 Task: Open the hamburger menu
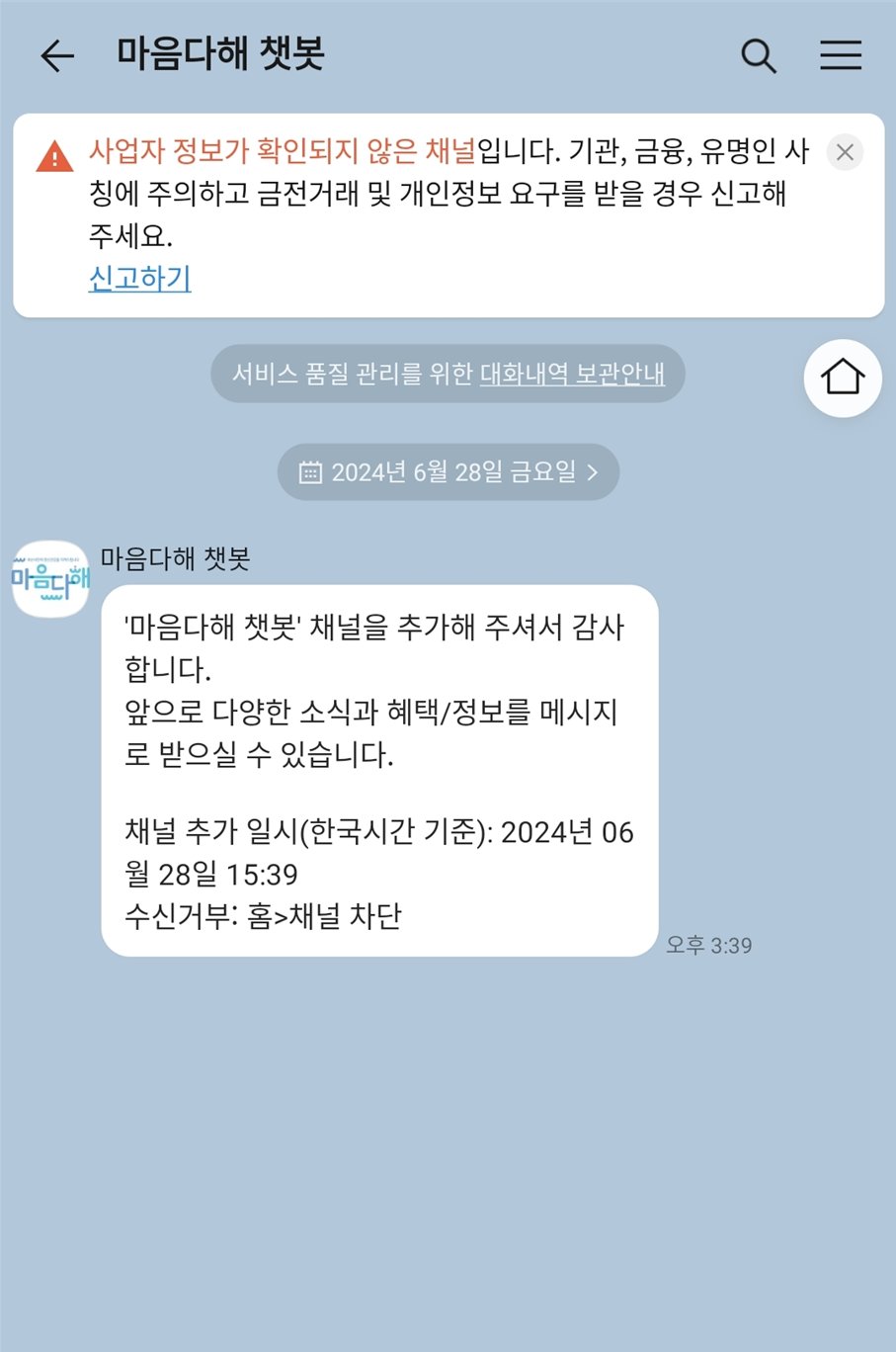841,55
